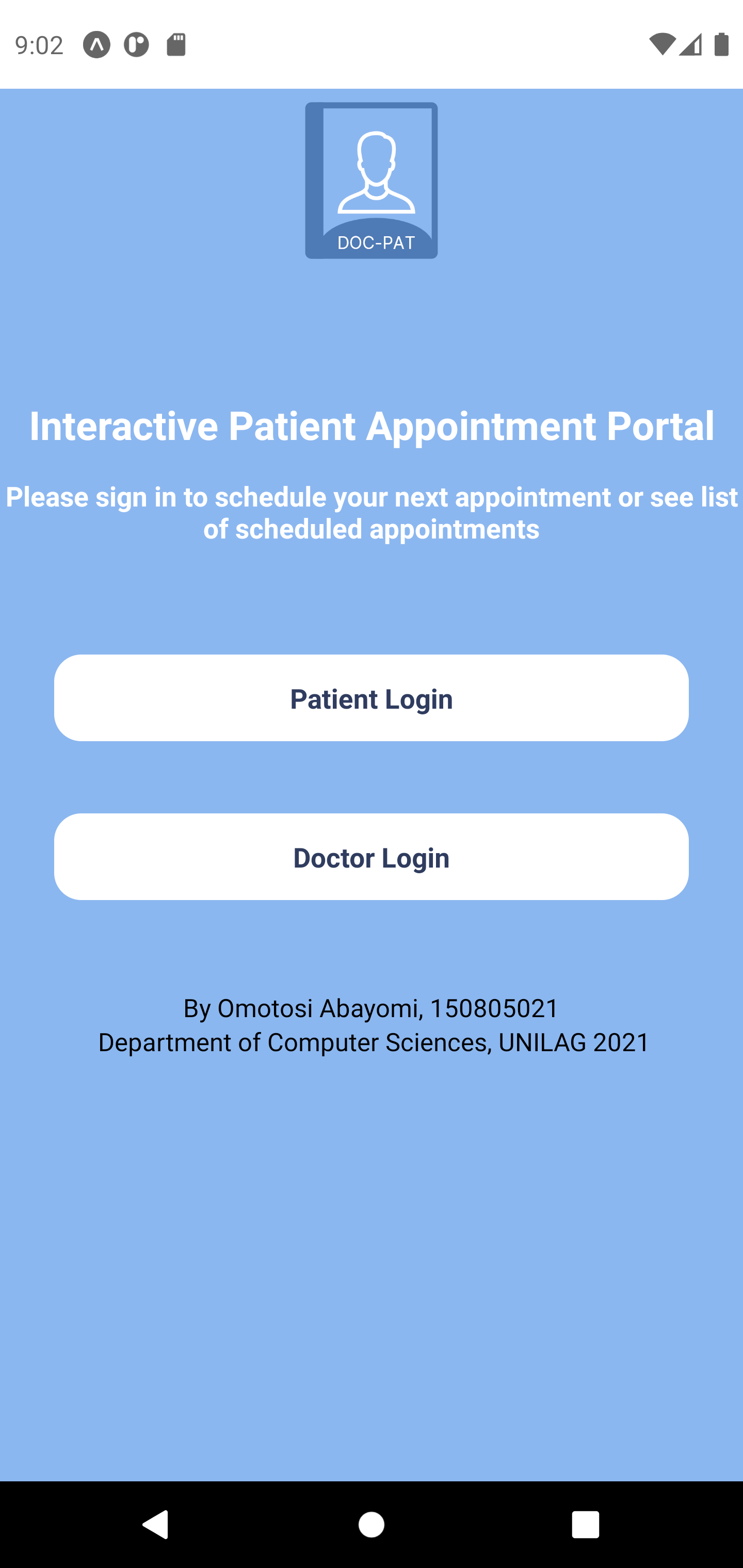This screenshot has height=1568, width=743.
Task: Tap the blue background area above Patient Login
Action: 372,602
